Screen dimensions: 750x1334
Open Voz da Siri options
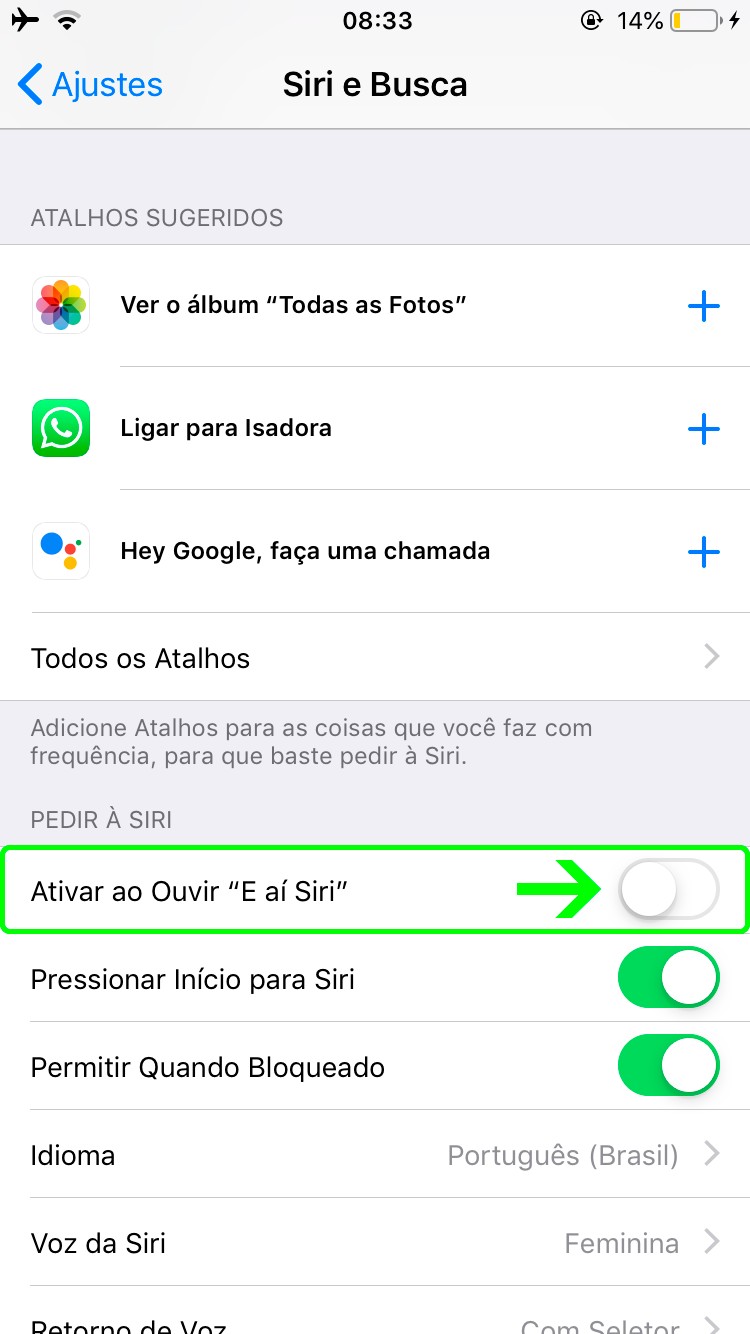click(x=375, y=1243)
